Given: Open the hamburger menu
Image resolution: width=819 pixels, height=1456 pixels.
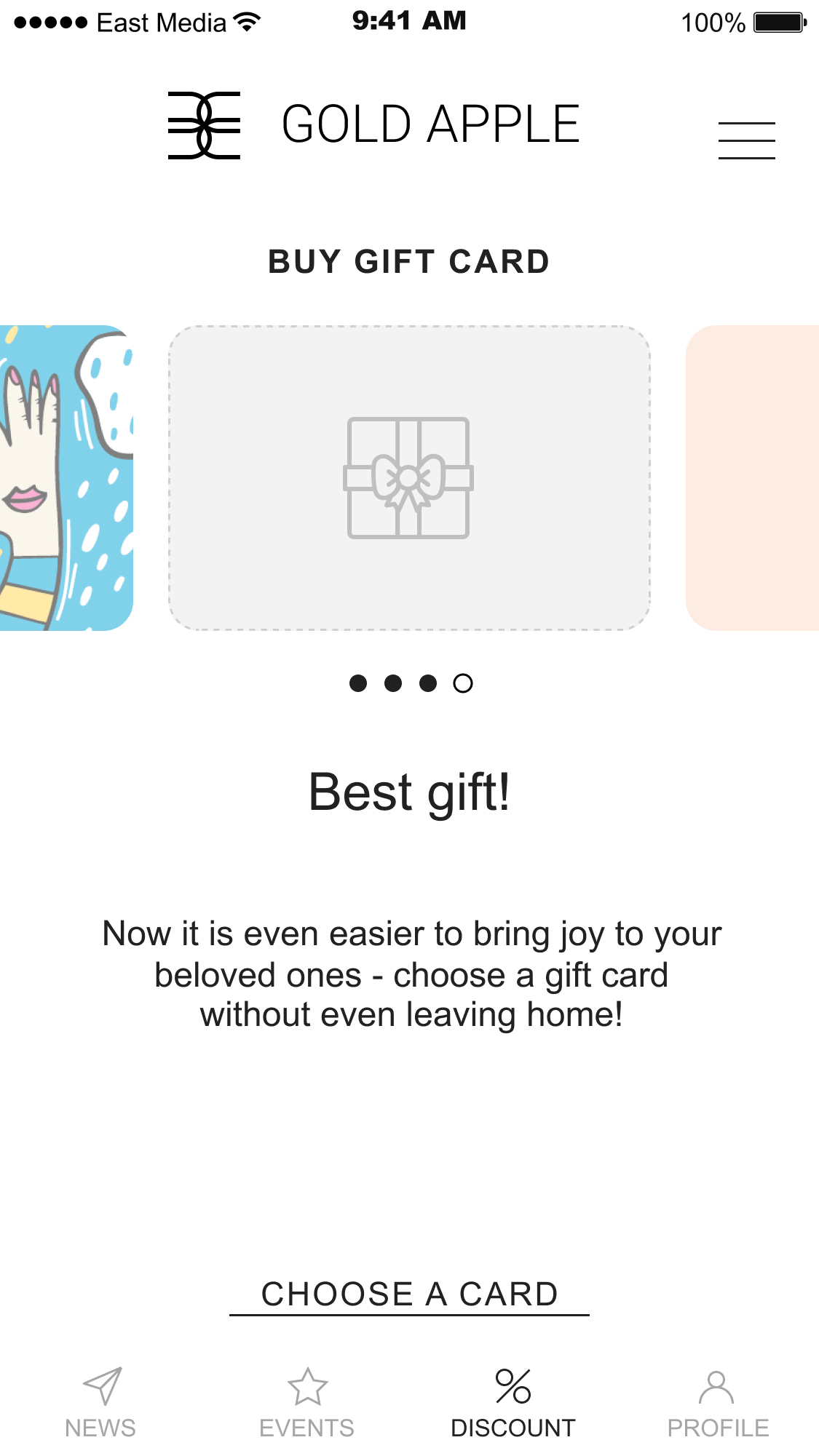Looking at the screenshot, I should pos(746,140).
